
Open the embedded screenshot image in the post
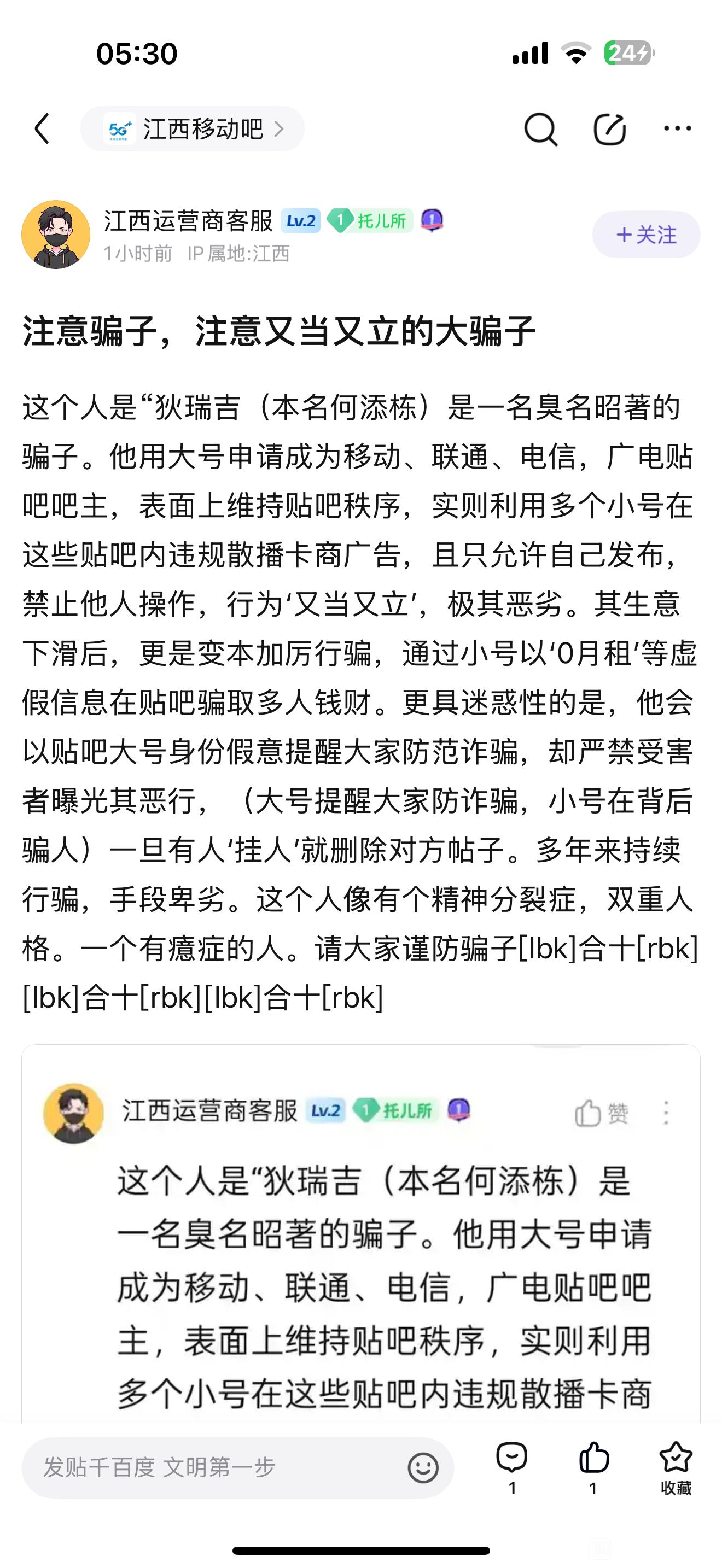[x=361, y=1236]
